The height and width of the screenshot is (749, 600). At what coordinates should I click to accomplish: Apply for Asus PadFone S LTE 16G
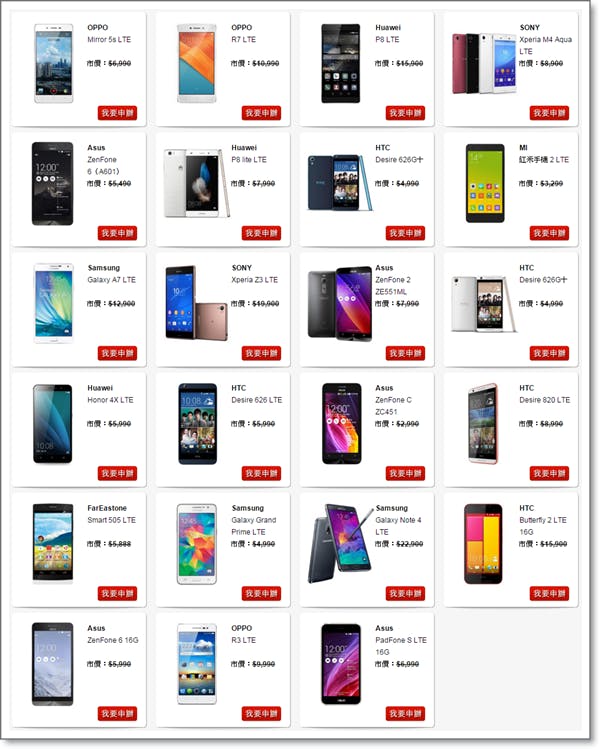(405, 713)
